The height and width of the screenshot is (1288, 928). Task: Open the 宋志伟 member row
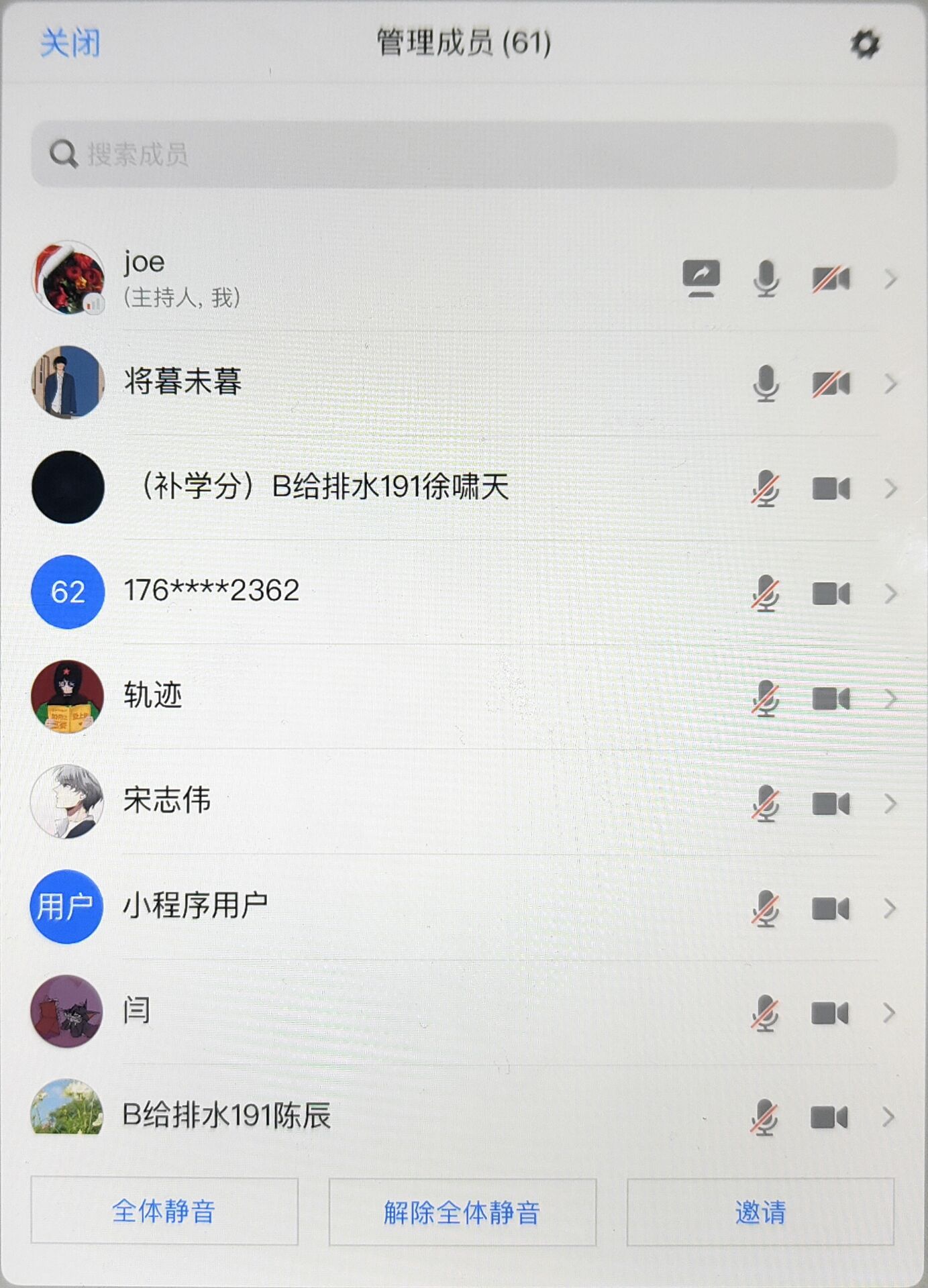coord(890,804)
